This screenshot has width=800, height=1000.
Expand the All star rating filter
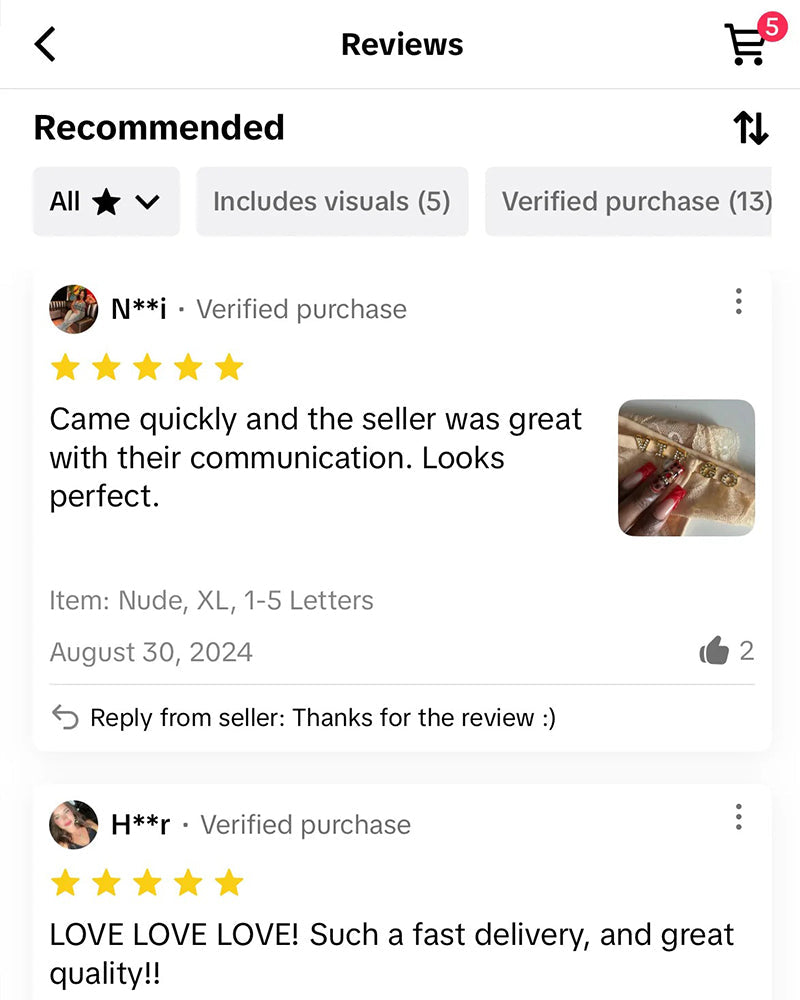pos(106,202)
